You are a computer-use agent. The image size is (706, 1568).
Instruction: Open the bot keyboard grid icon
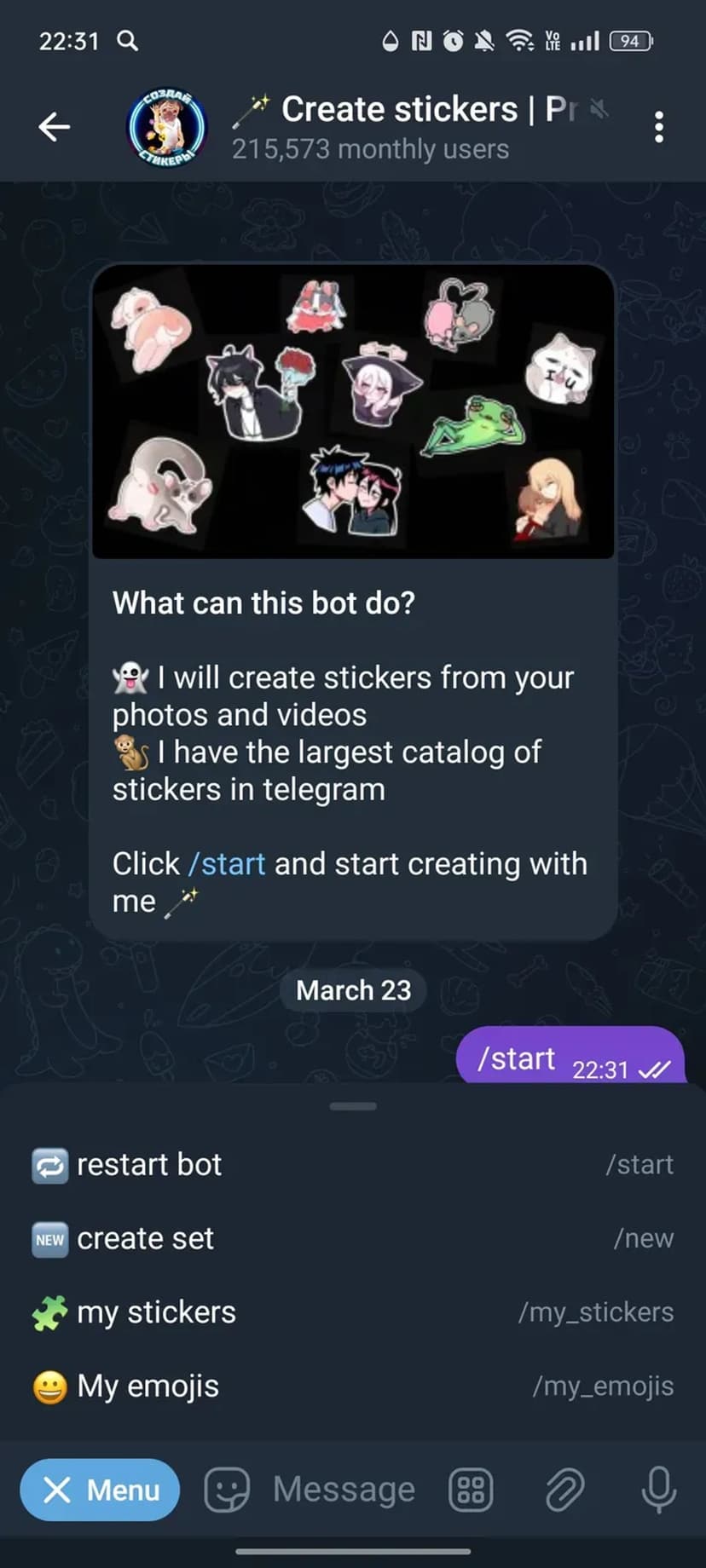pos(471,1490)
